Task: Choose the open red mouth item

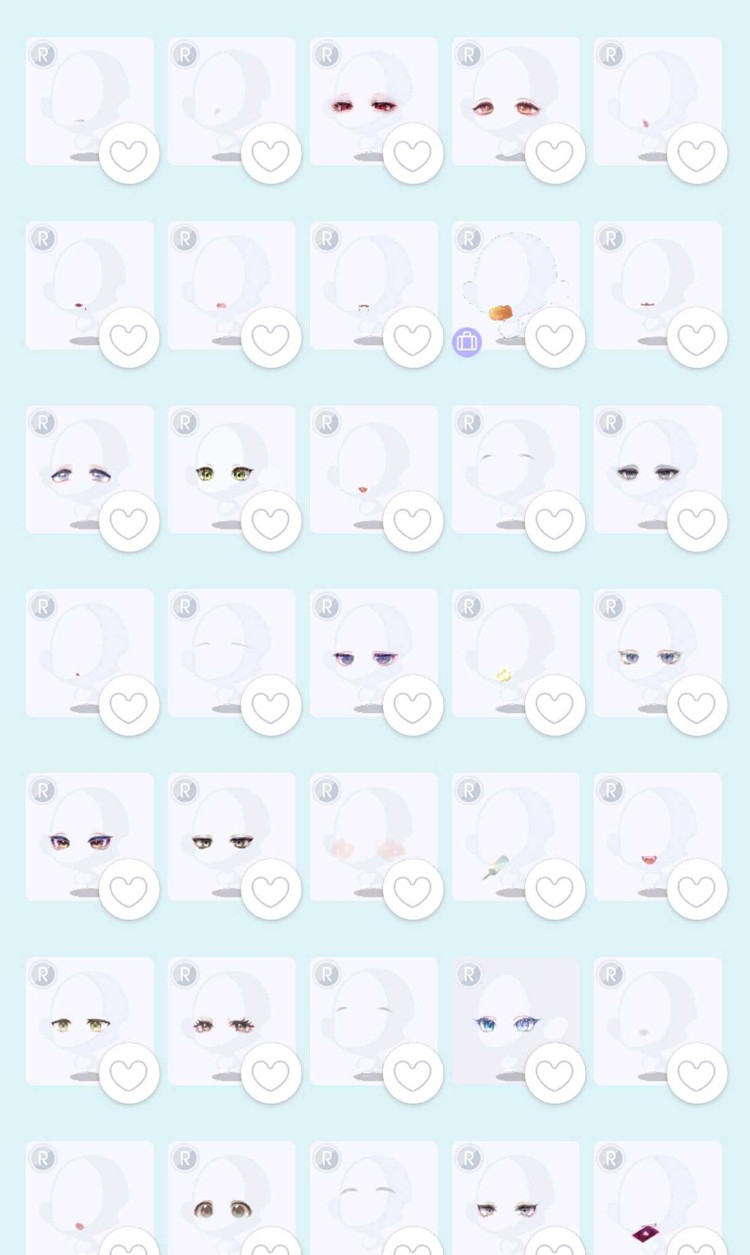Action: click(656, 836)
